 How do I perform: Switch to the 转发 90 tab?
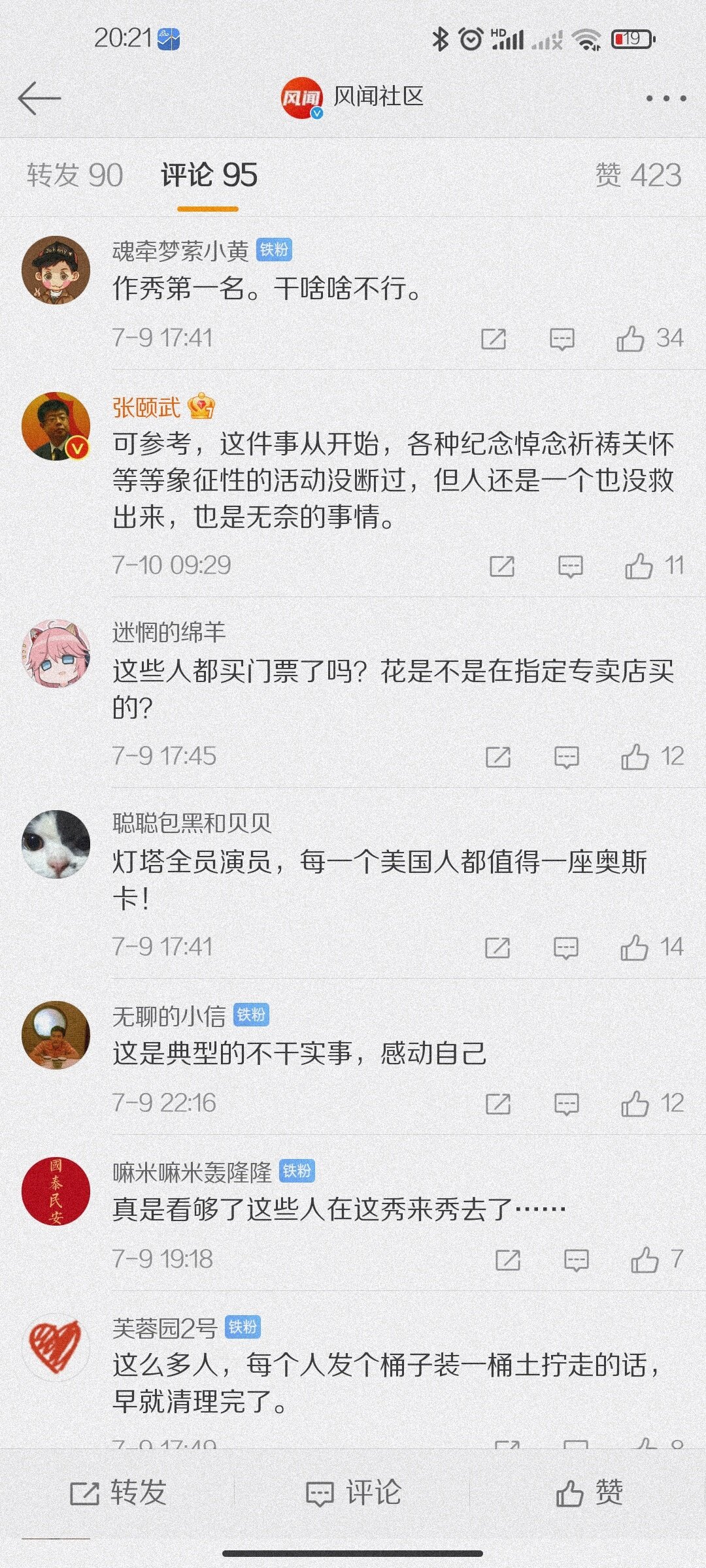75,176
